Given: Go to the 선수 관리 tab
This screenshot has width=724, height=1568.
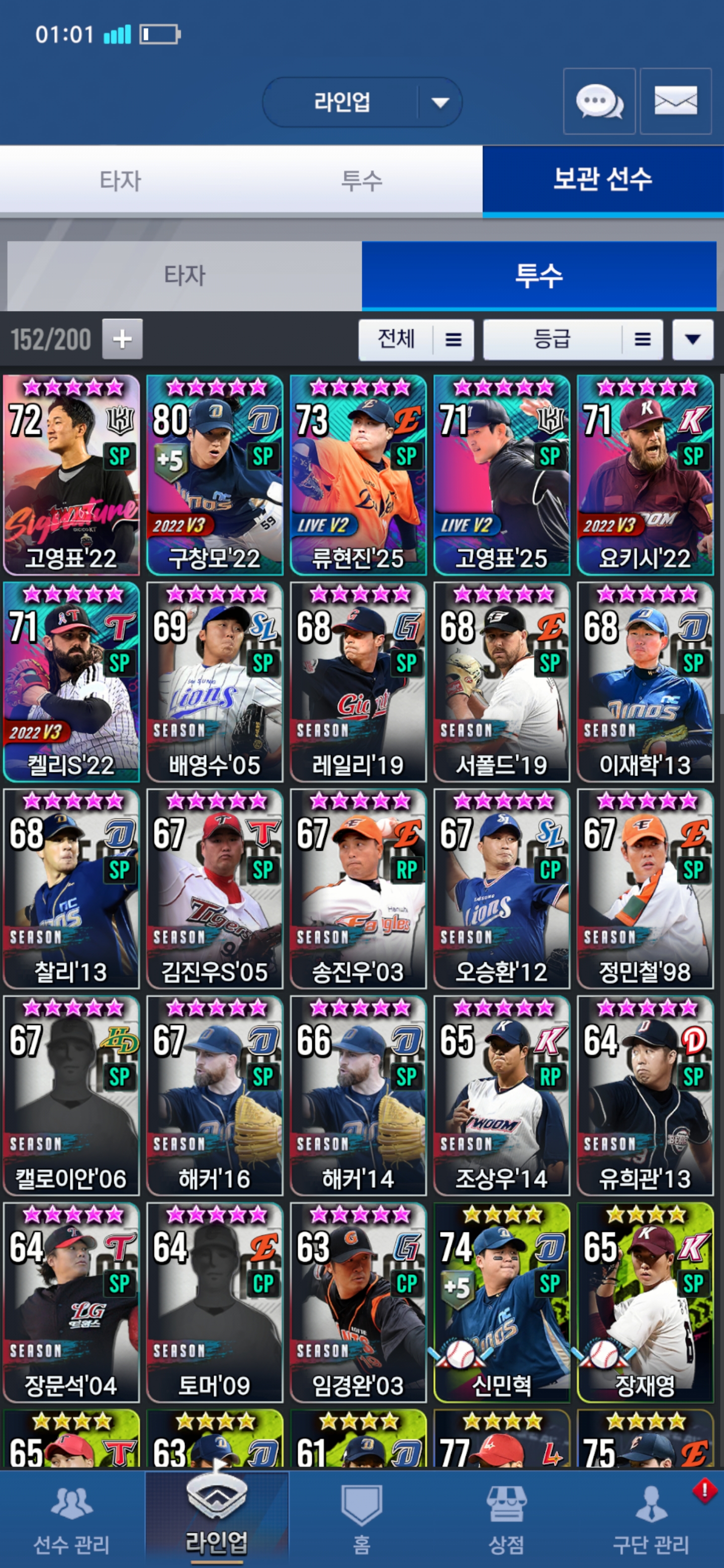Looking at the screenshot, I should (72, 1519).
